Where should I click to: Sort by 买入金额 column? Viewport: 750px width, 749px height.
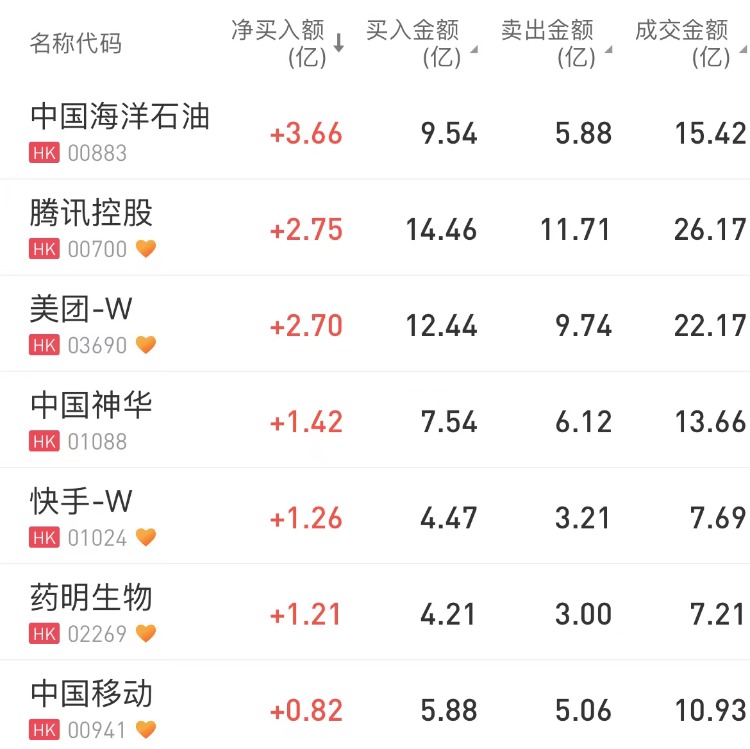tap(420, 43)
